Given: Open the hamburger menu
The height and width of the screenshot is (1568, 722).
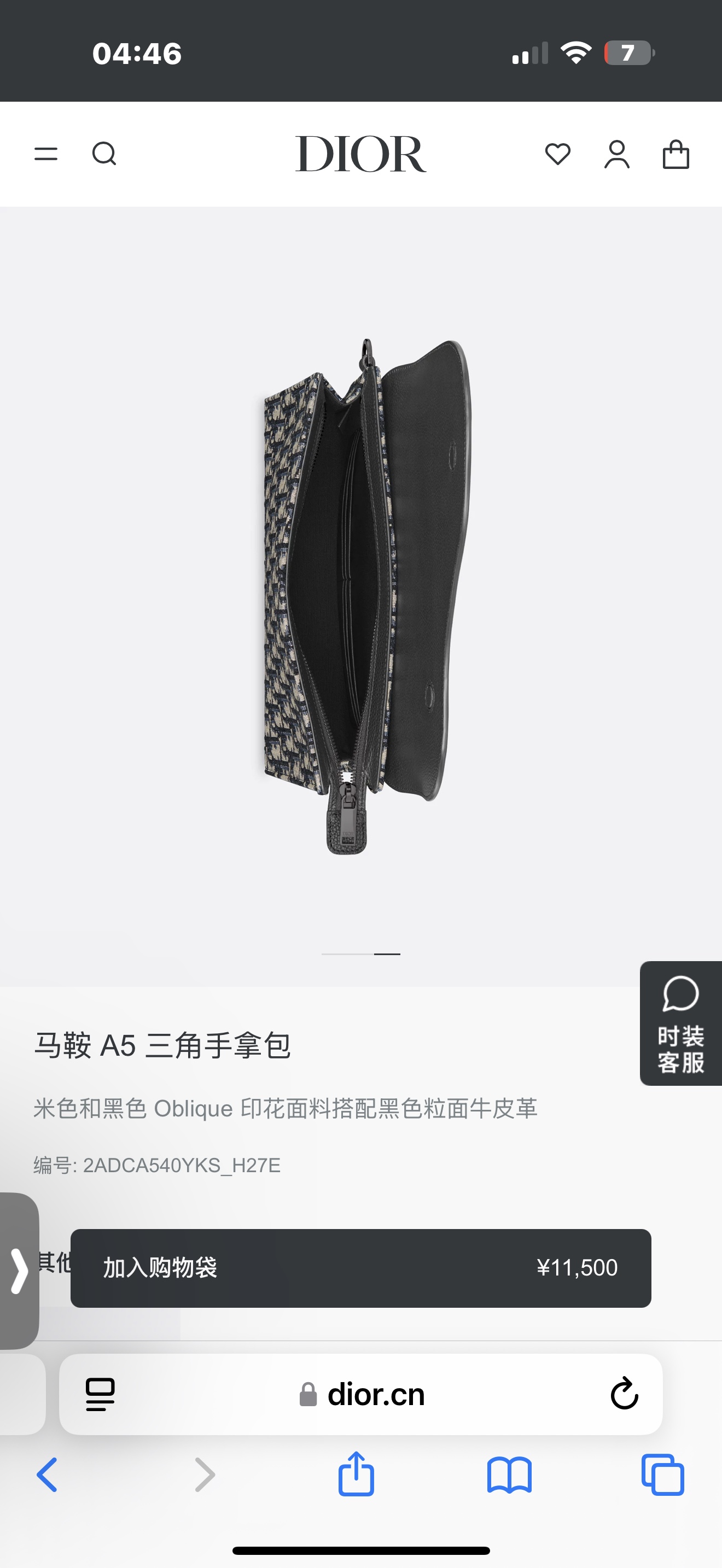Looking at the screenshot, I should pyautogui.click(x=45, y=154).
